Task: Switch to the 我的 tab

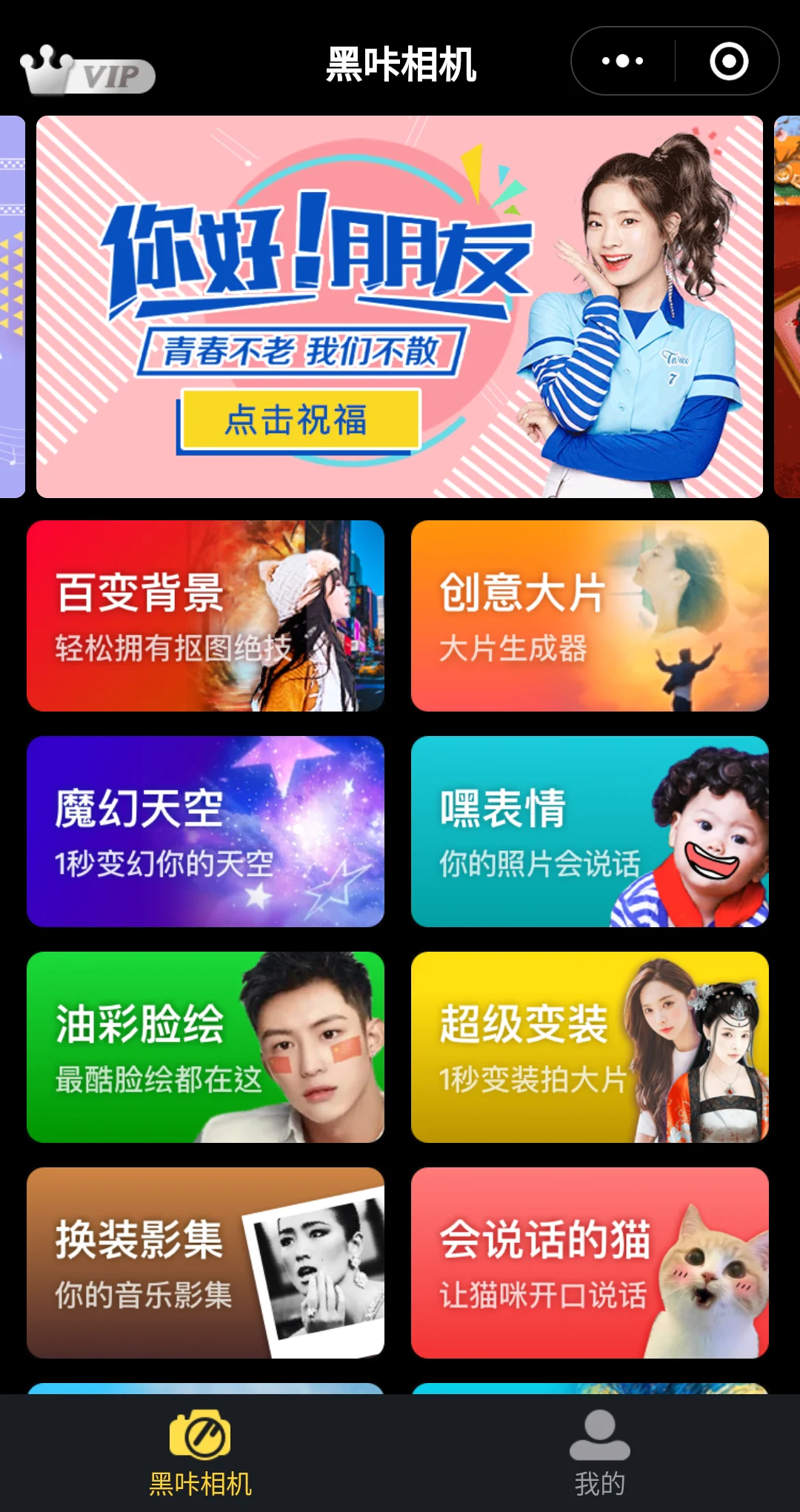Action: pyautogui.click(x=600, y=1453)
